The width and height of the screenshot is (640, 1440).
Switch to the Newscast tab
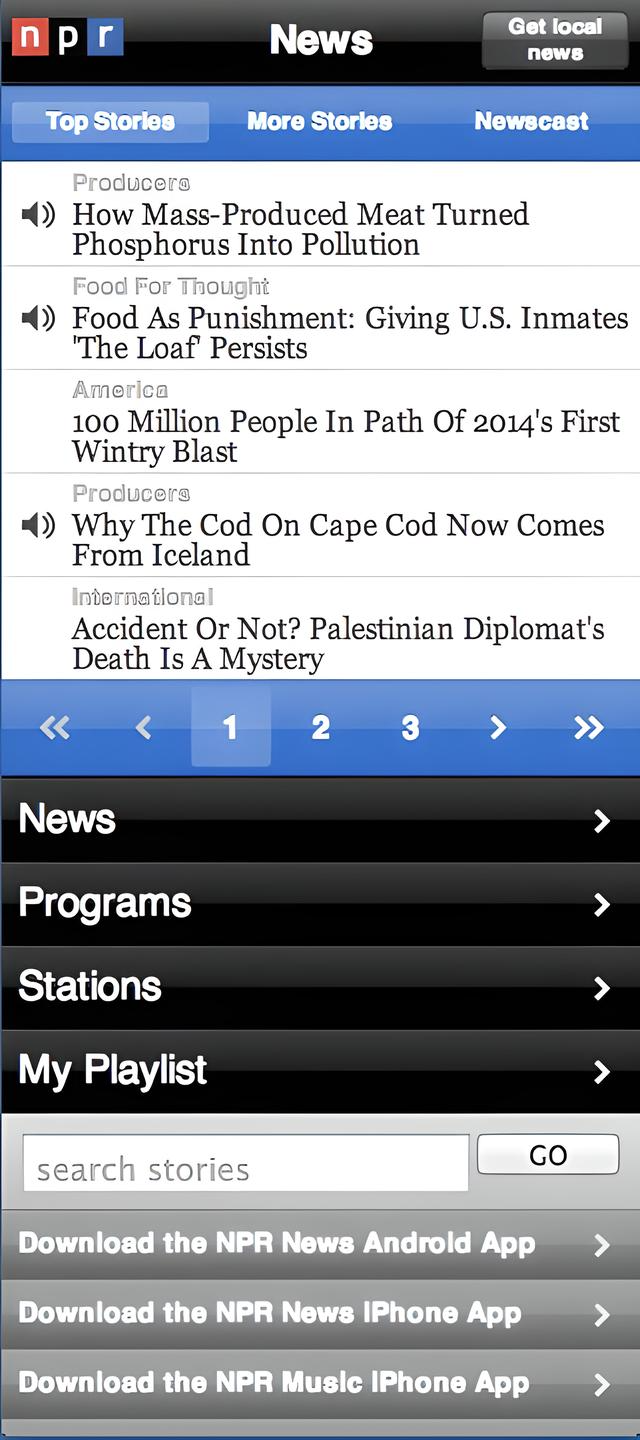[x=531, y=122]
